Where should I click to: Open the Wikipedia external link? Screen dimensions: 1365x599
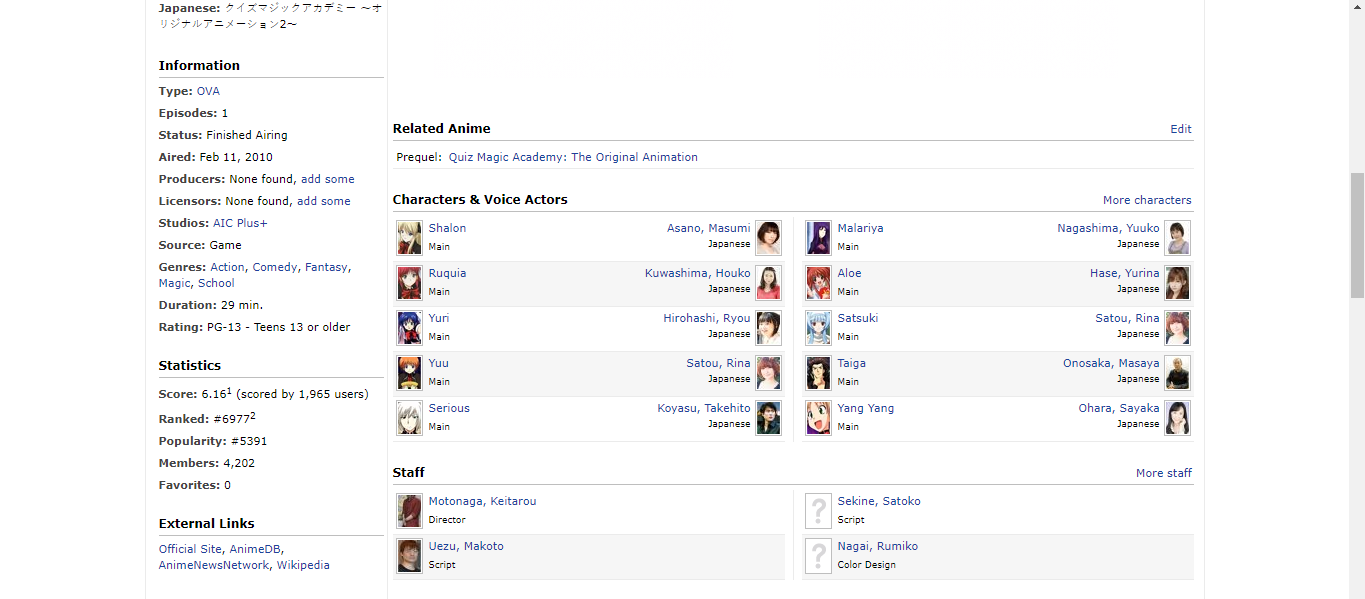(303, 565)
